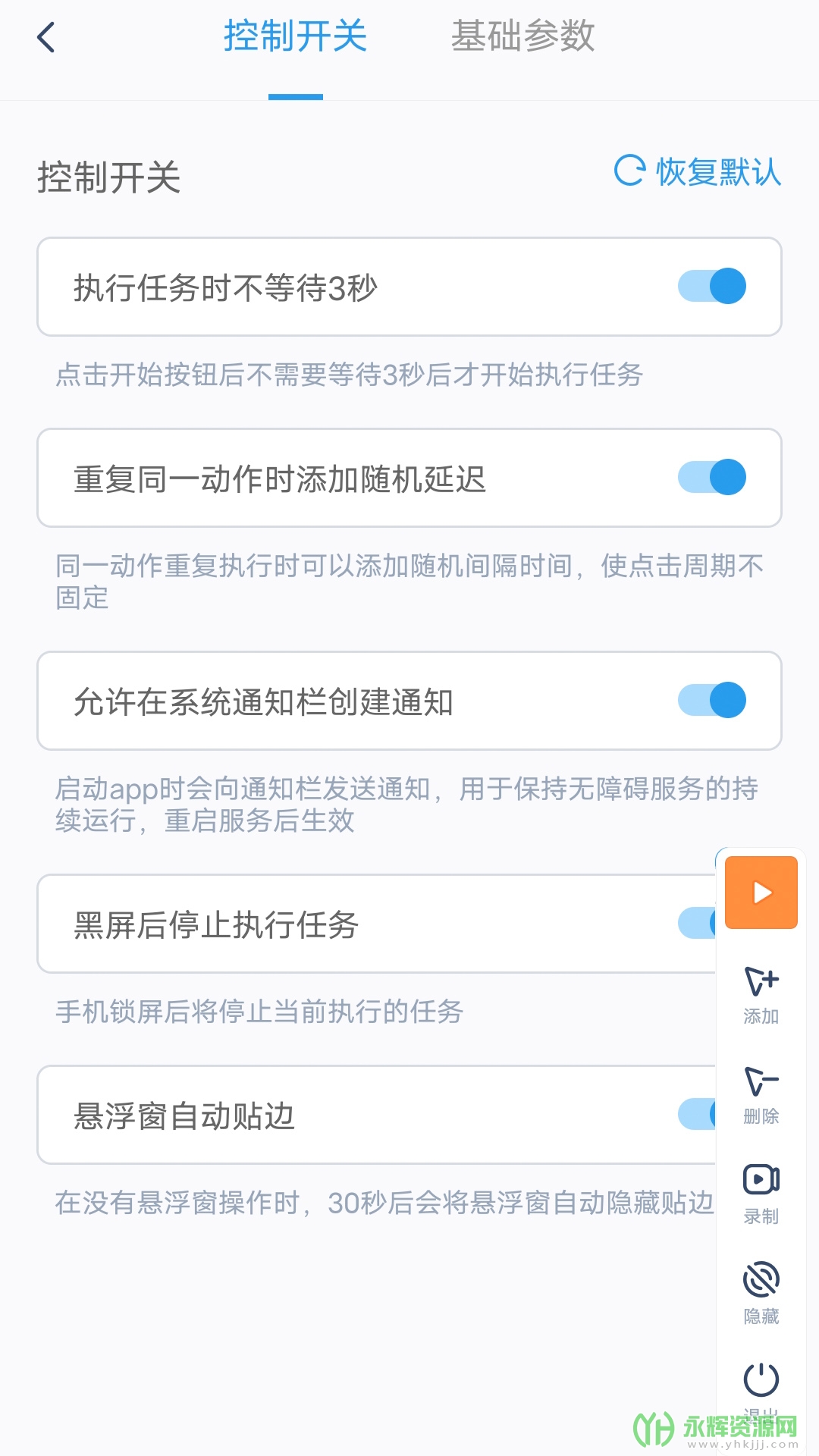Select the 控制开关 tab
The image size is (819, 1456).
tap(295, 36)
